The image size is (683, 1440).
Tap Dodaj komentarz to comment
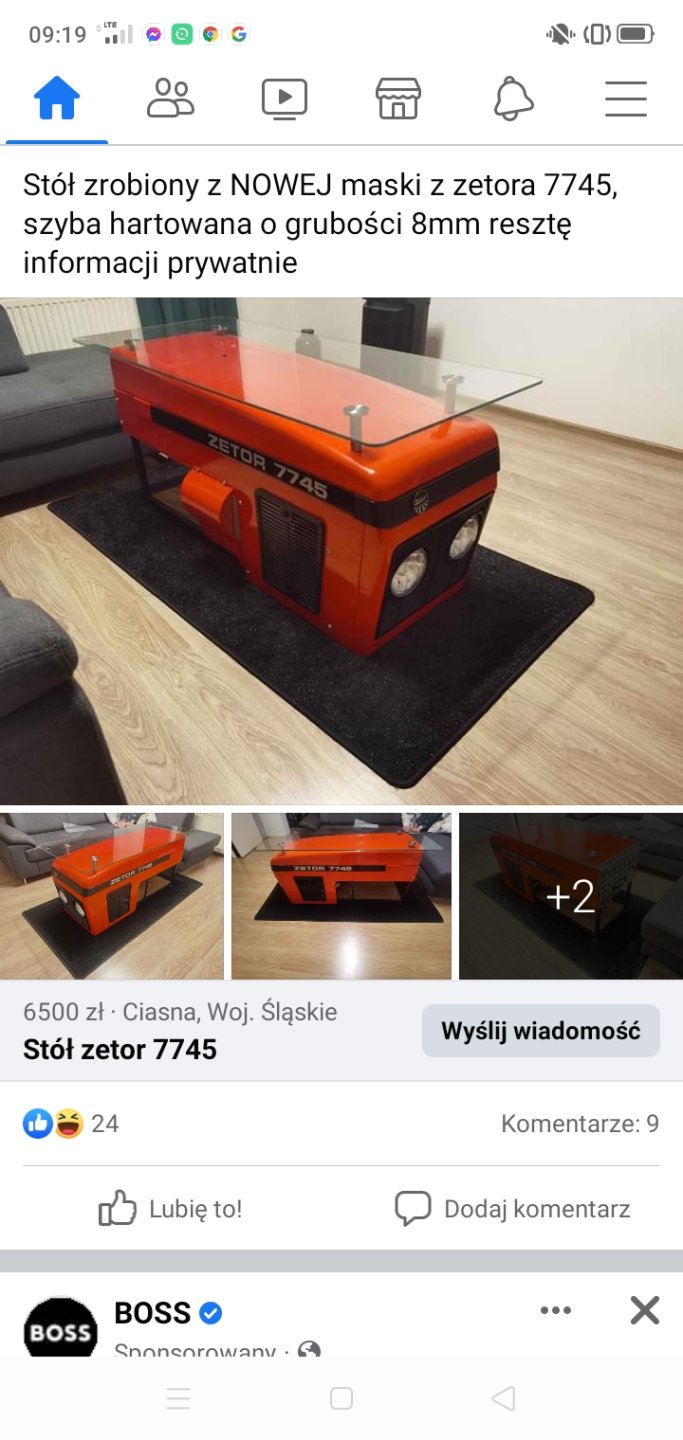point(512,1209)
